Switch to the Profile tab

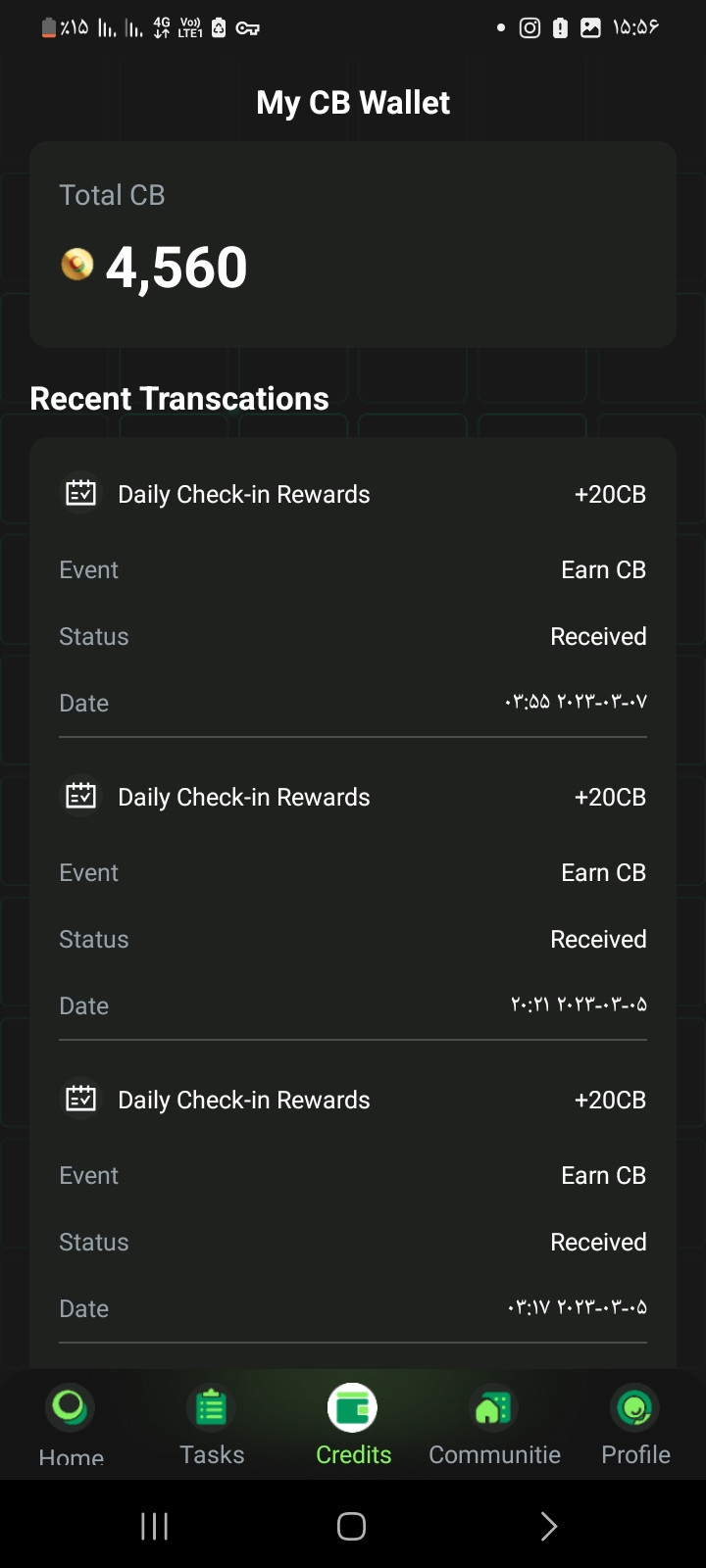click(635, 1426)
